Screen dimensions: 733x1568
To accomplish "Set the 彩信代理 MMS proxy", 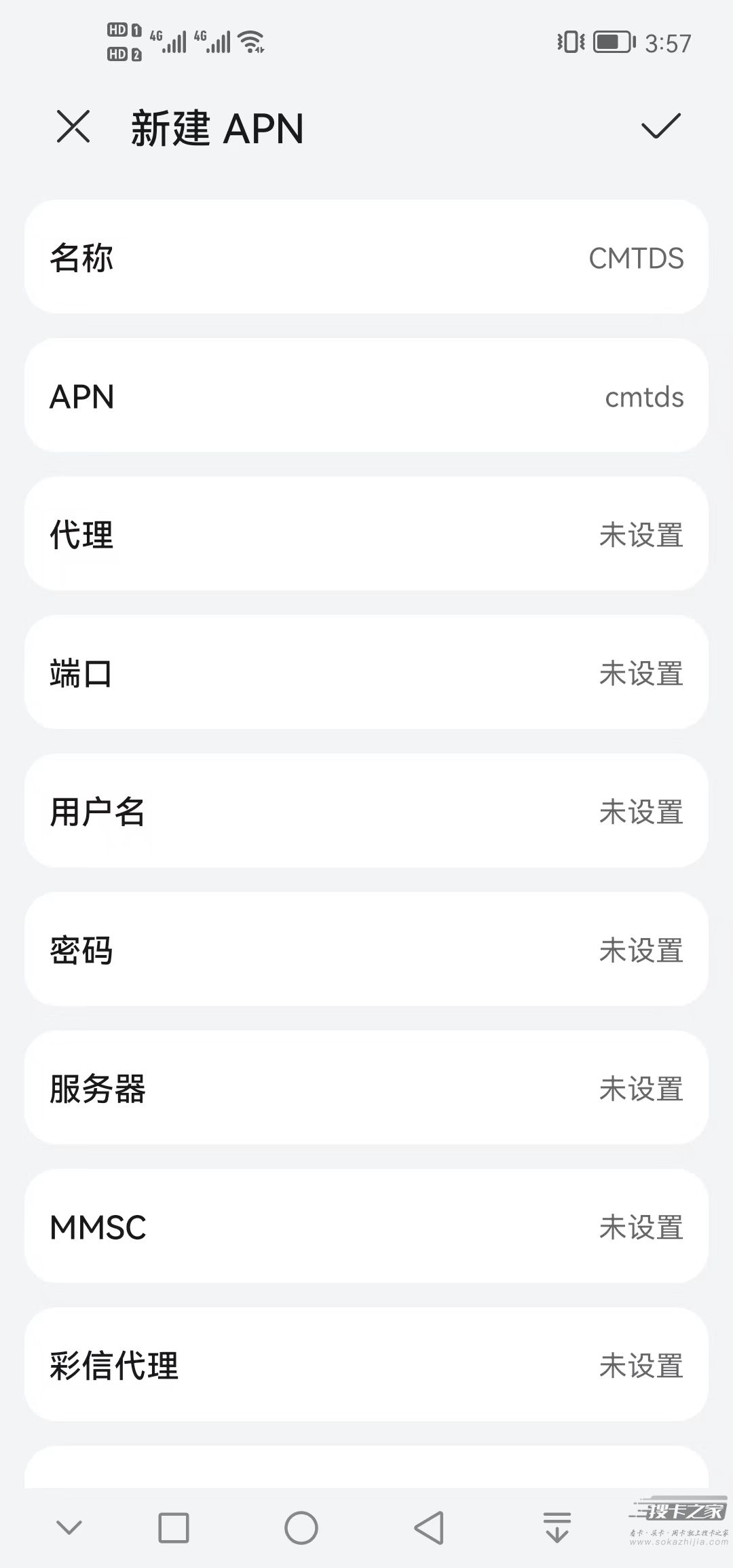I will point(366,1365).
